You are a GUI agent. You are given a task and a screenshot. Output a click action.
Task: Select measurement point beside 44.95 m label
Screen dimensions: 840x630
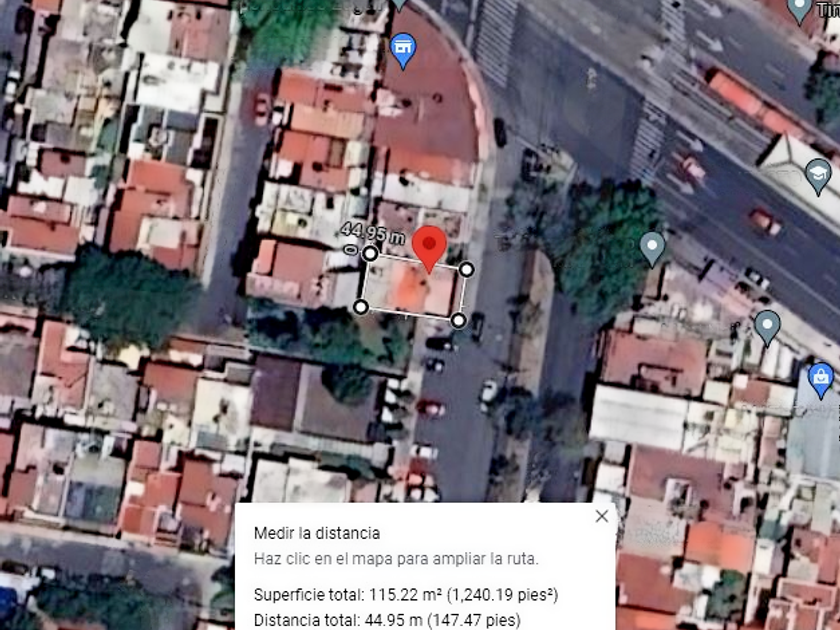[x=370, y=253]
